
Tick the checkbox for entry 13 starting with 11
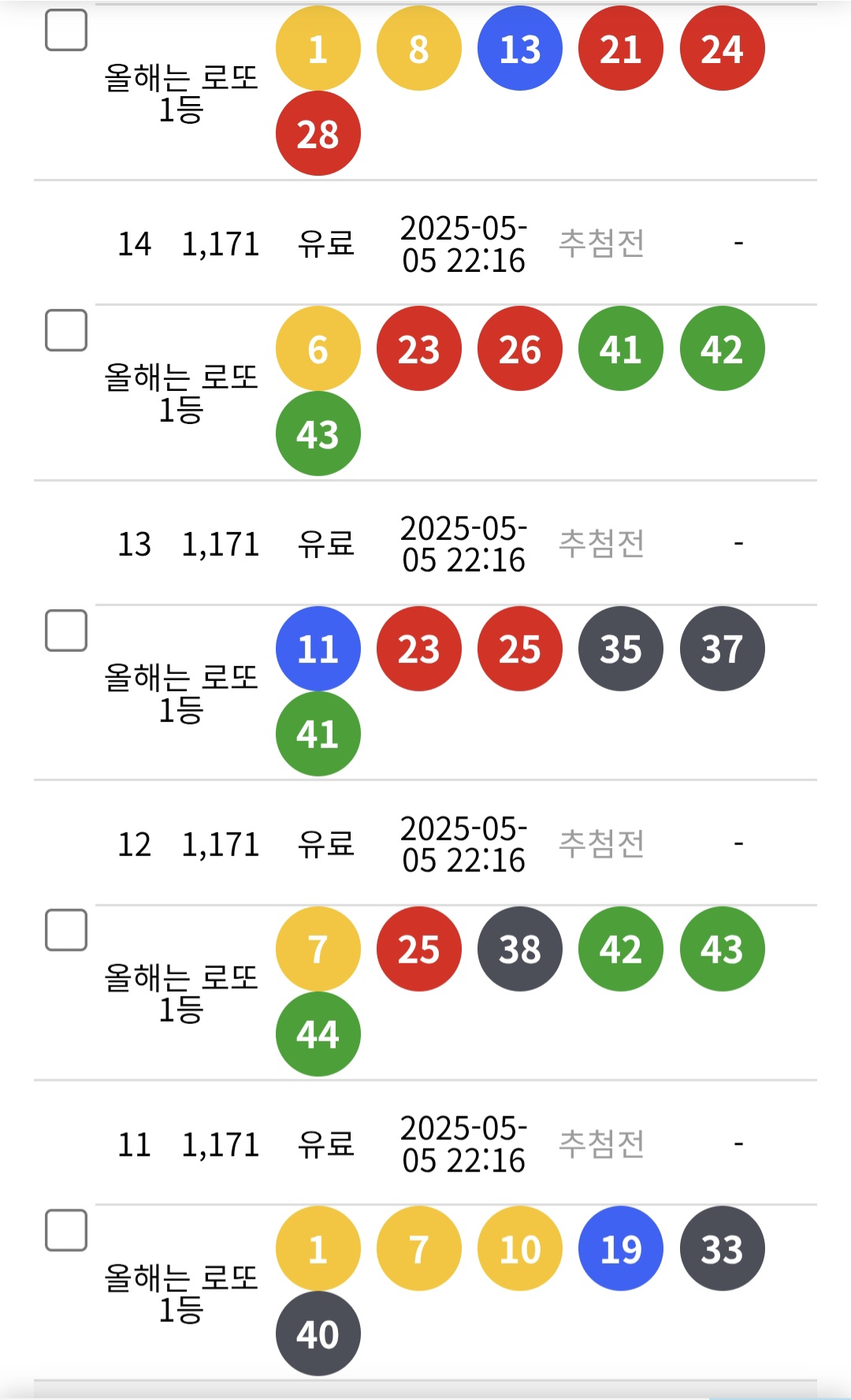click(x=66, y=631)
